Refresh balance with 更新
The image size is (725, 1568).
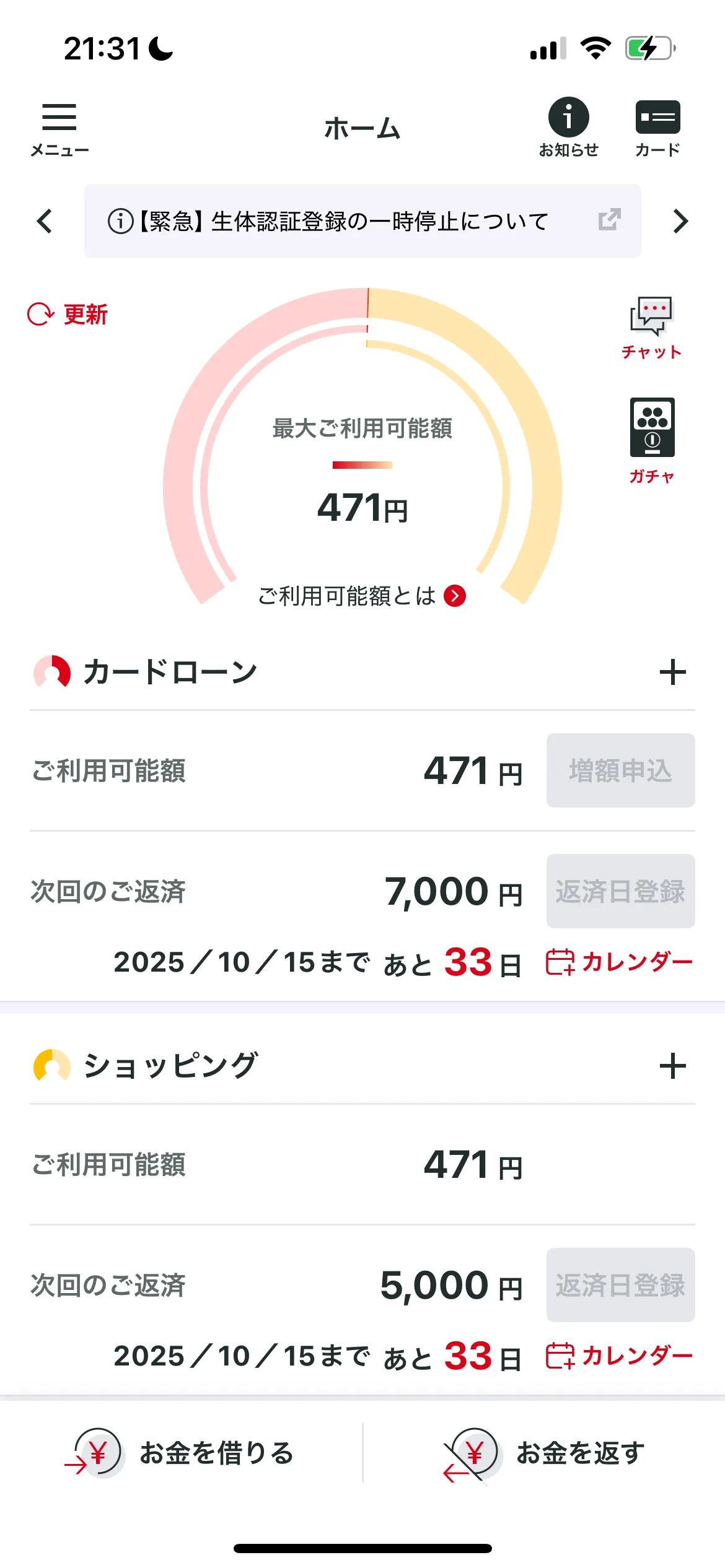pyautogui.click(x=68, y=315)
